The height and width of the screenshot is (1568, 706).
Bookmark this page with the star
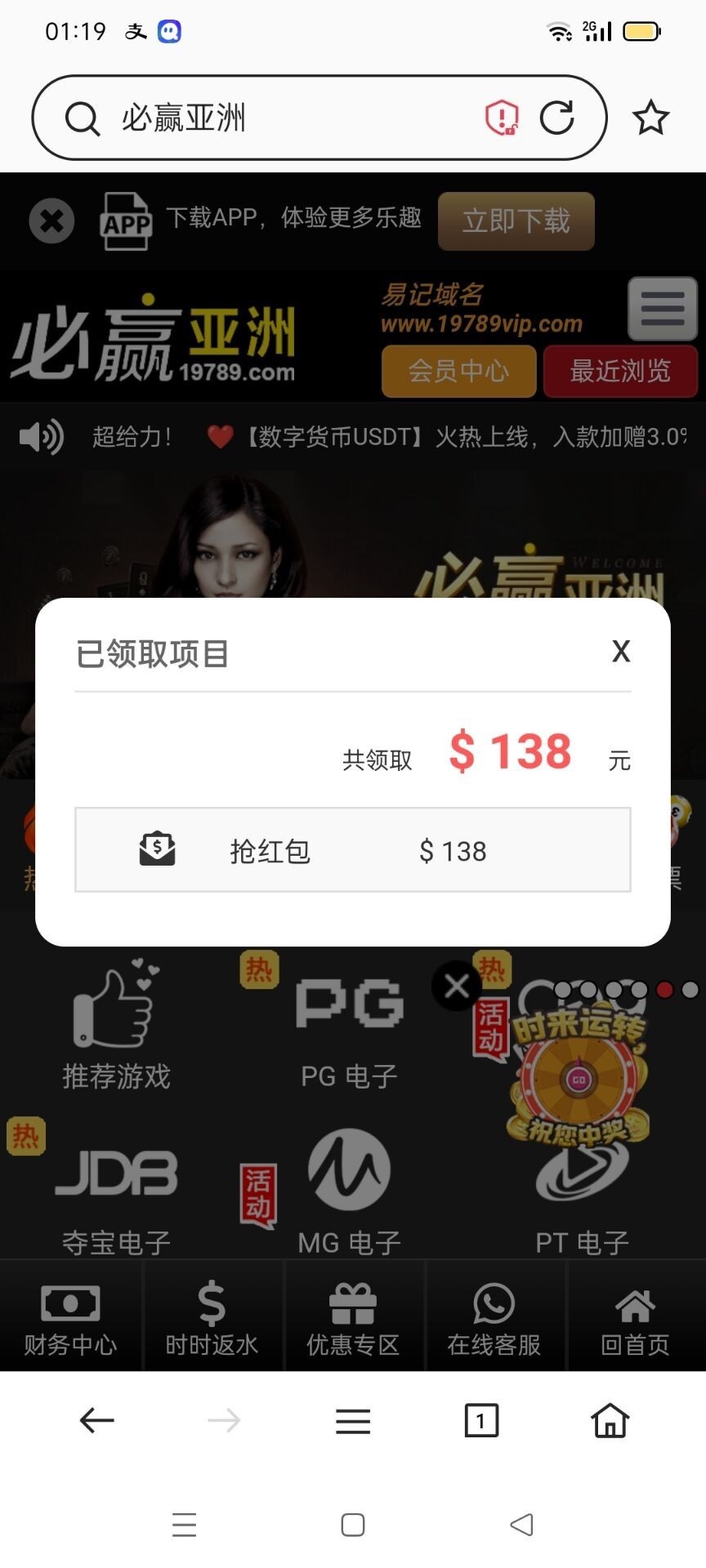point(650,118)
